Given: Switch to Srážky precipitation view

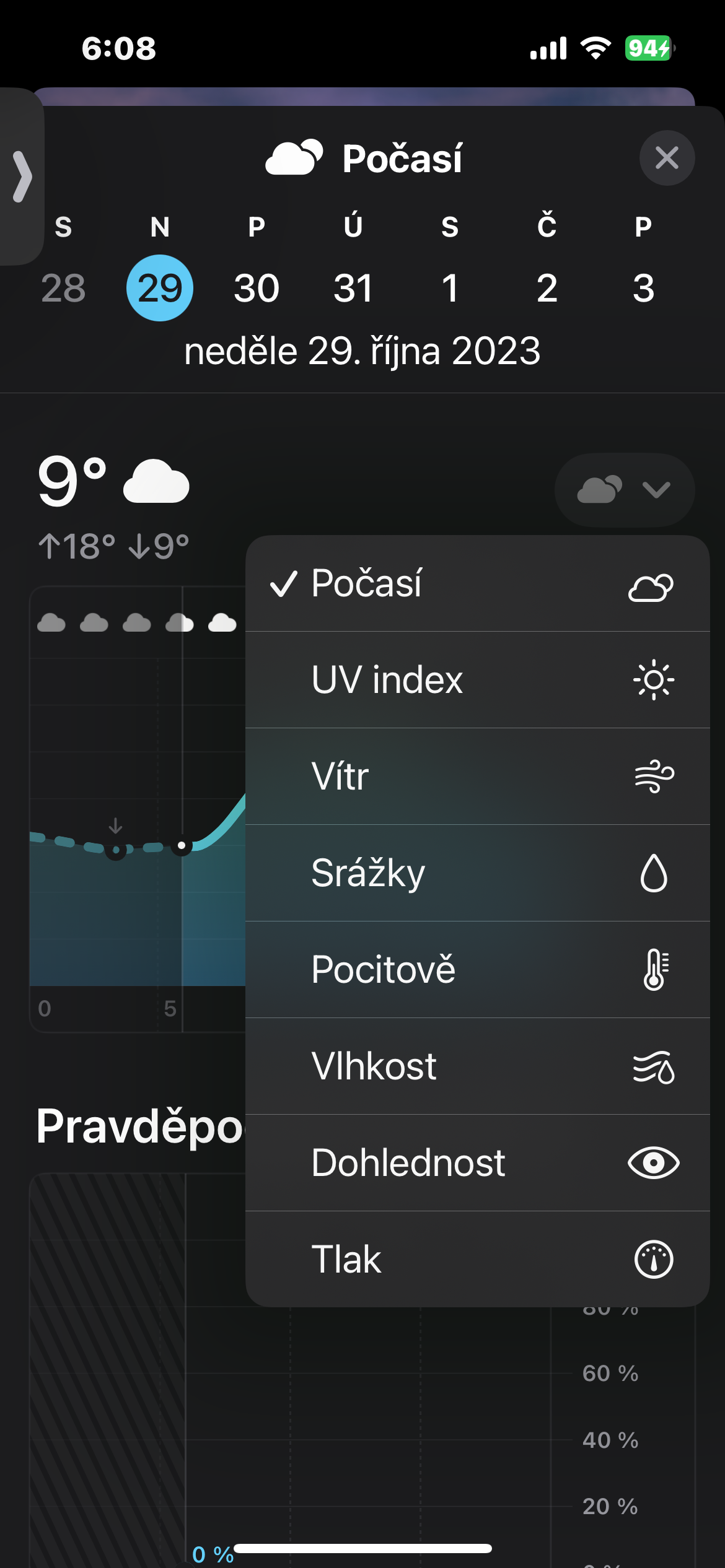Looking at the screenshot, I should click(477, 873).
